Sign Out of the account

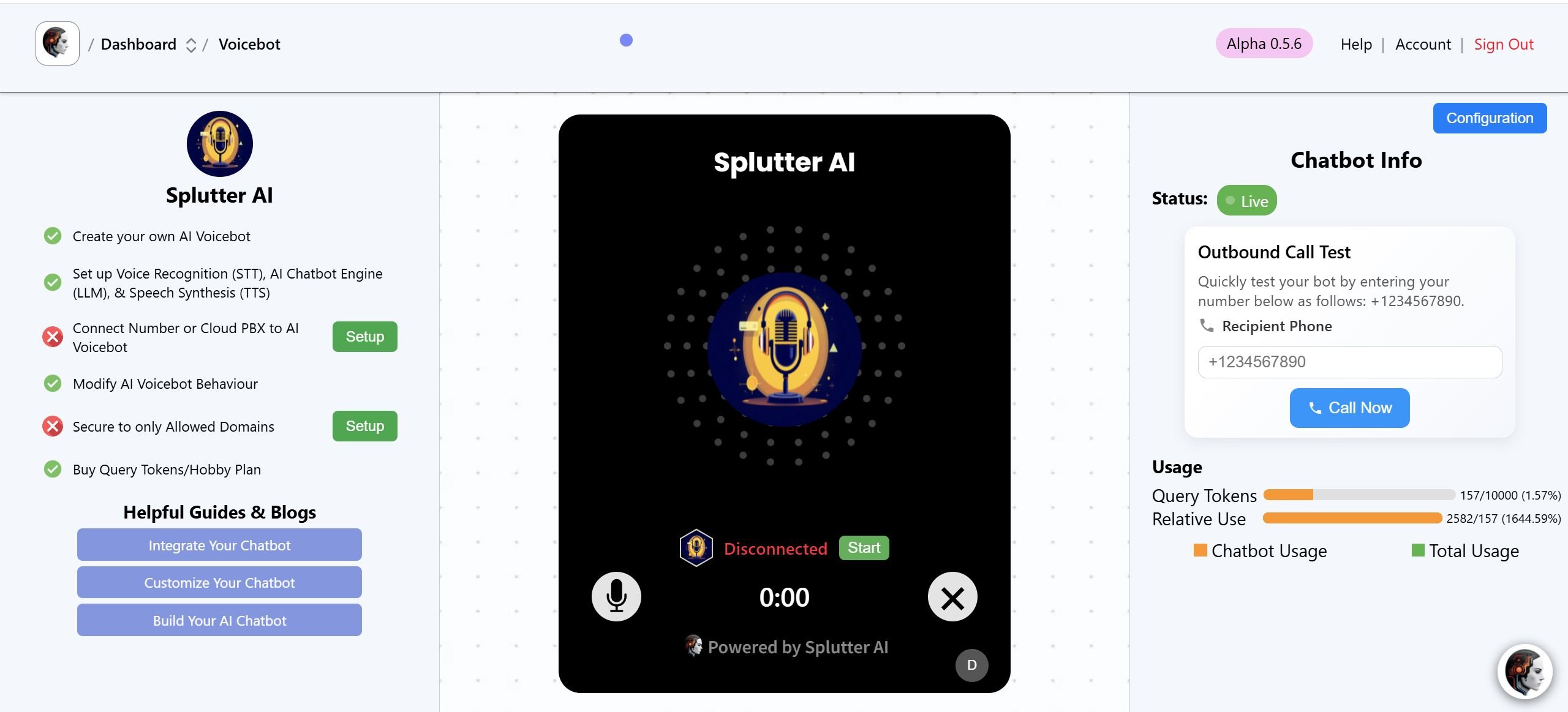1503,45
